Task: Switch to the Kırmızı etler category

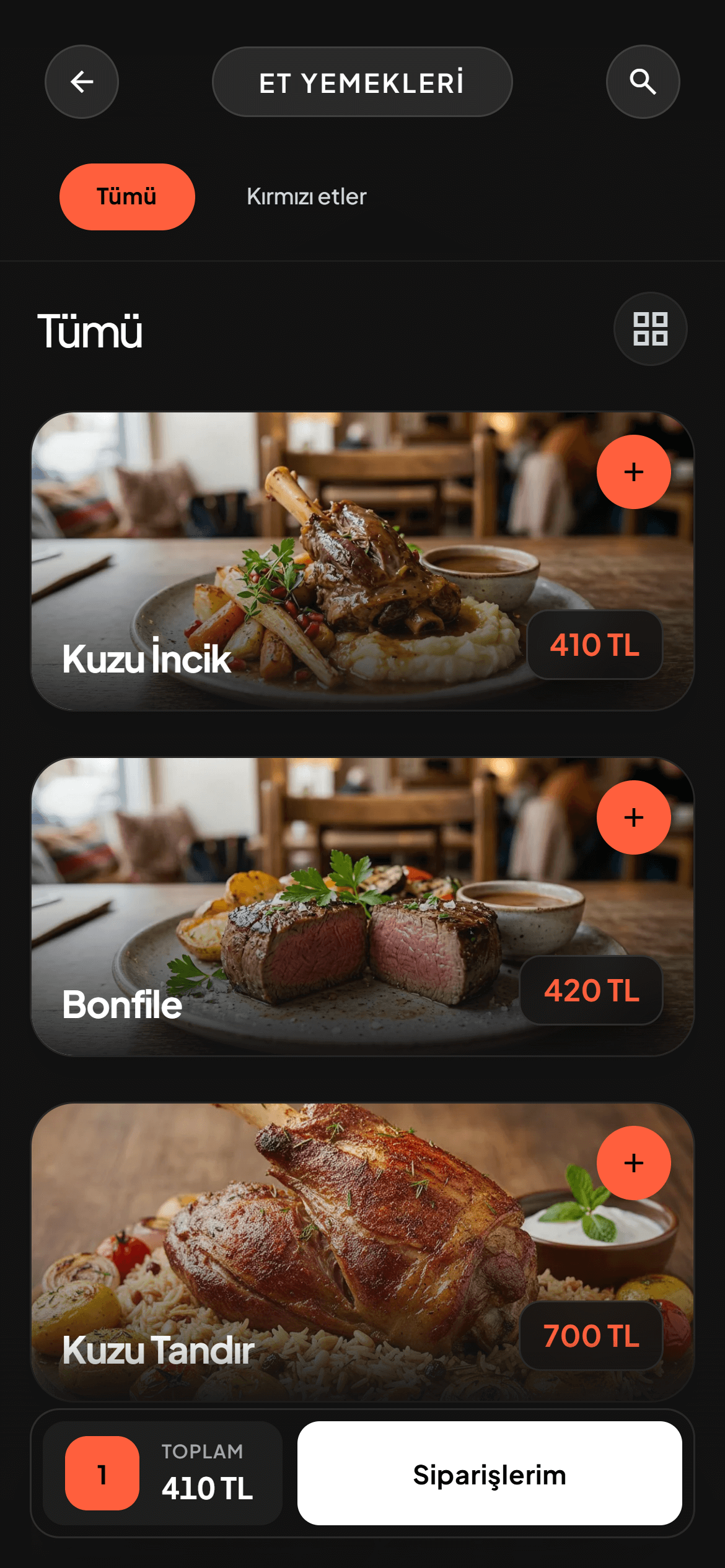Action: tap(306, 197)
